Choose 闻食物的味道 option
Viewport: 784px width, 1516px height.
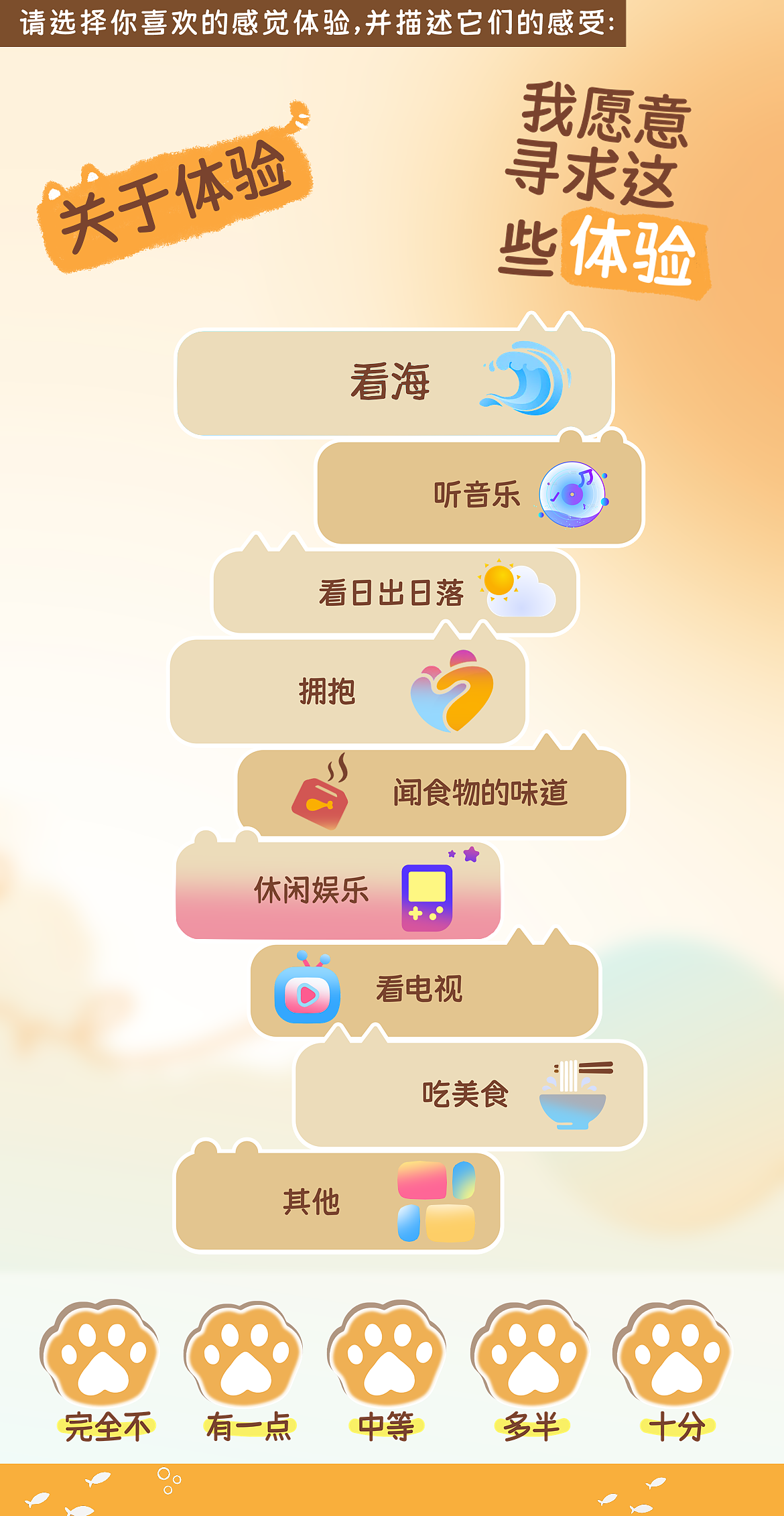click(432, 793)
